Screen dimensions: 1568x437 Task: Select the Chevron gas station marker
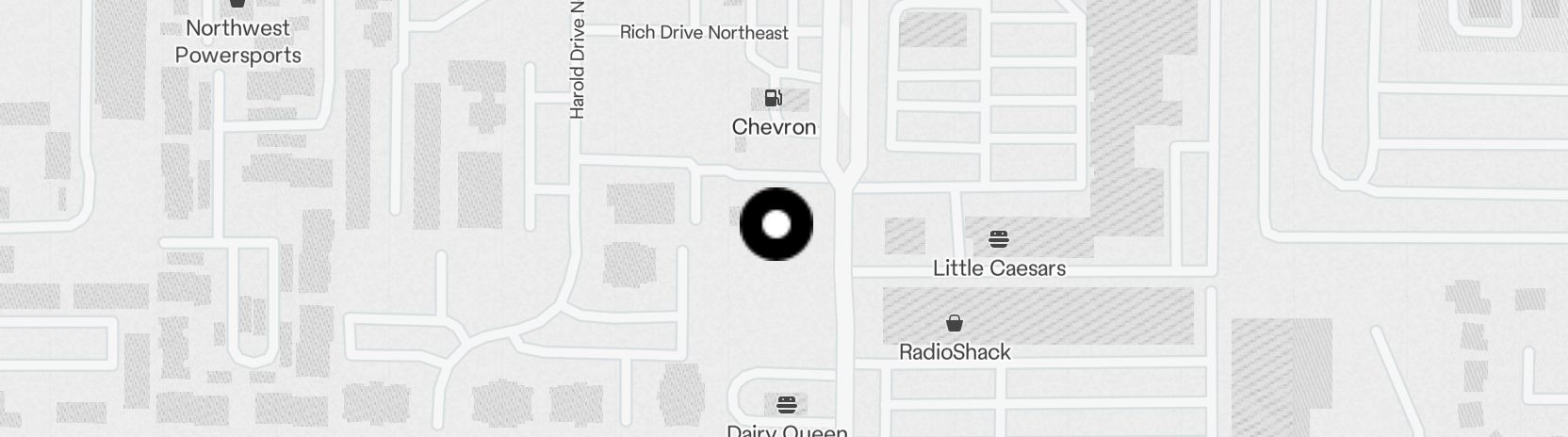point(773,98)
